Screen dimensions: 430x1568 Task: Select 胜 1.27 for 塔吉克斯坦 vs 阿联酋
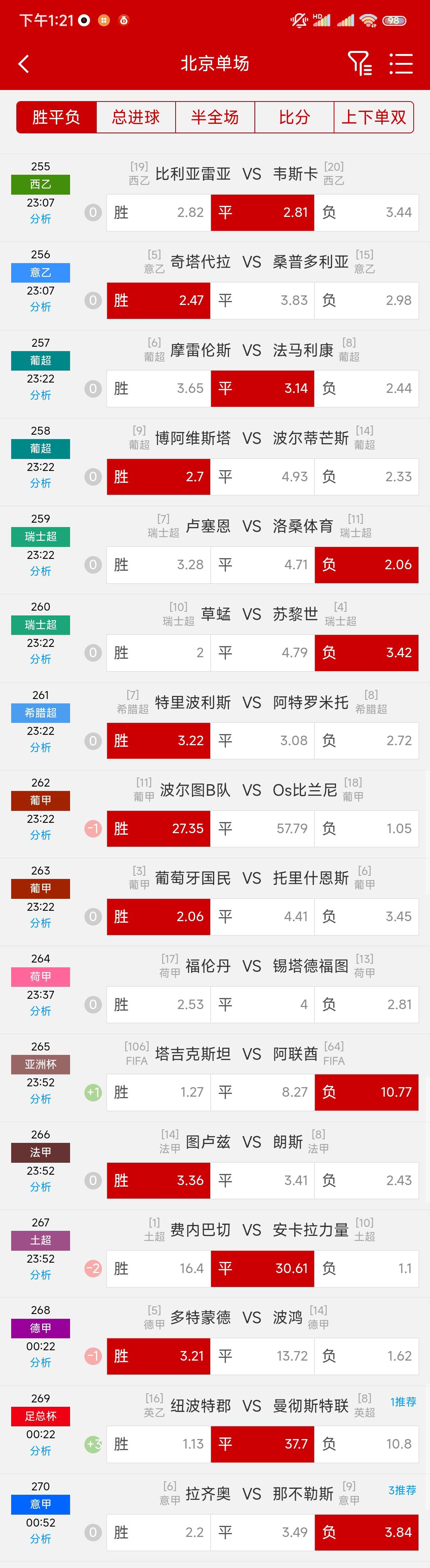tap(159, 1092)
